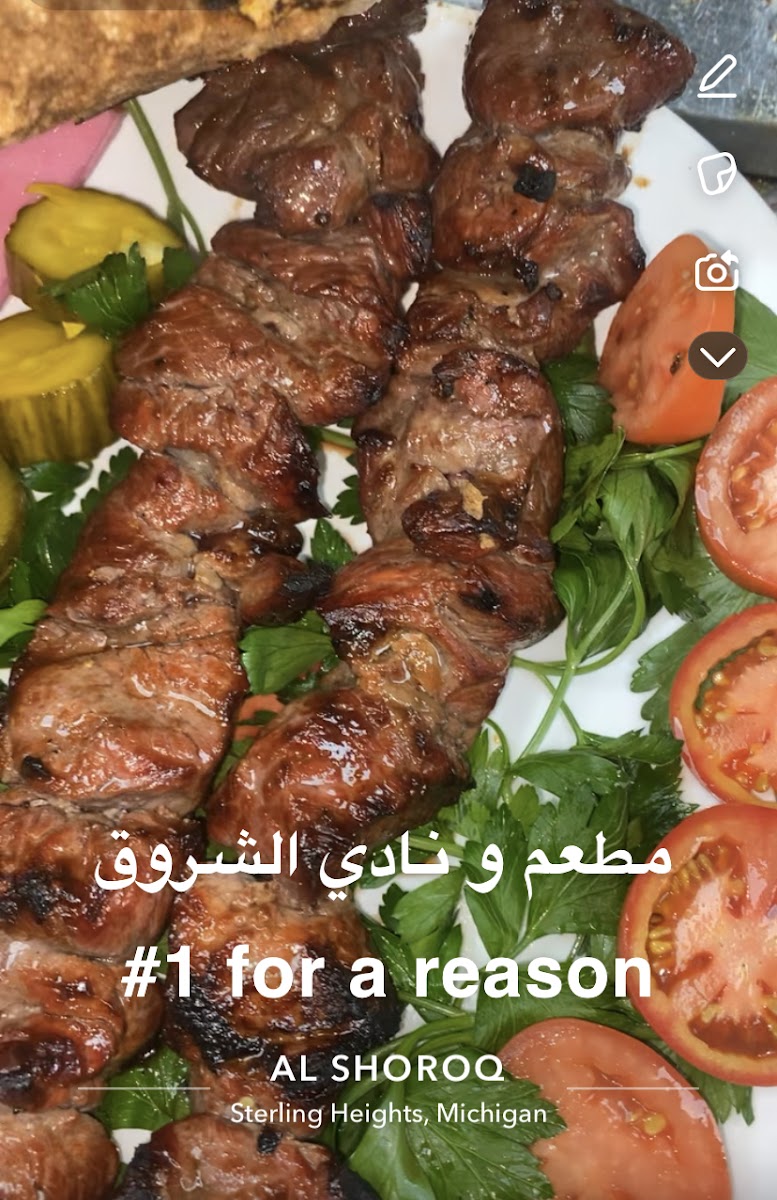Open the pencil drawing tool
This screenshot has width=777, height=1200.
(x=717, y=77)
